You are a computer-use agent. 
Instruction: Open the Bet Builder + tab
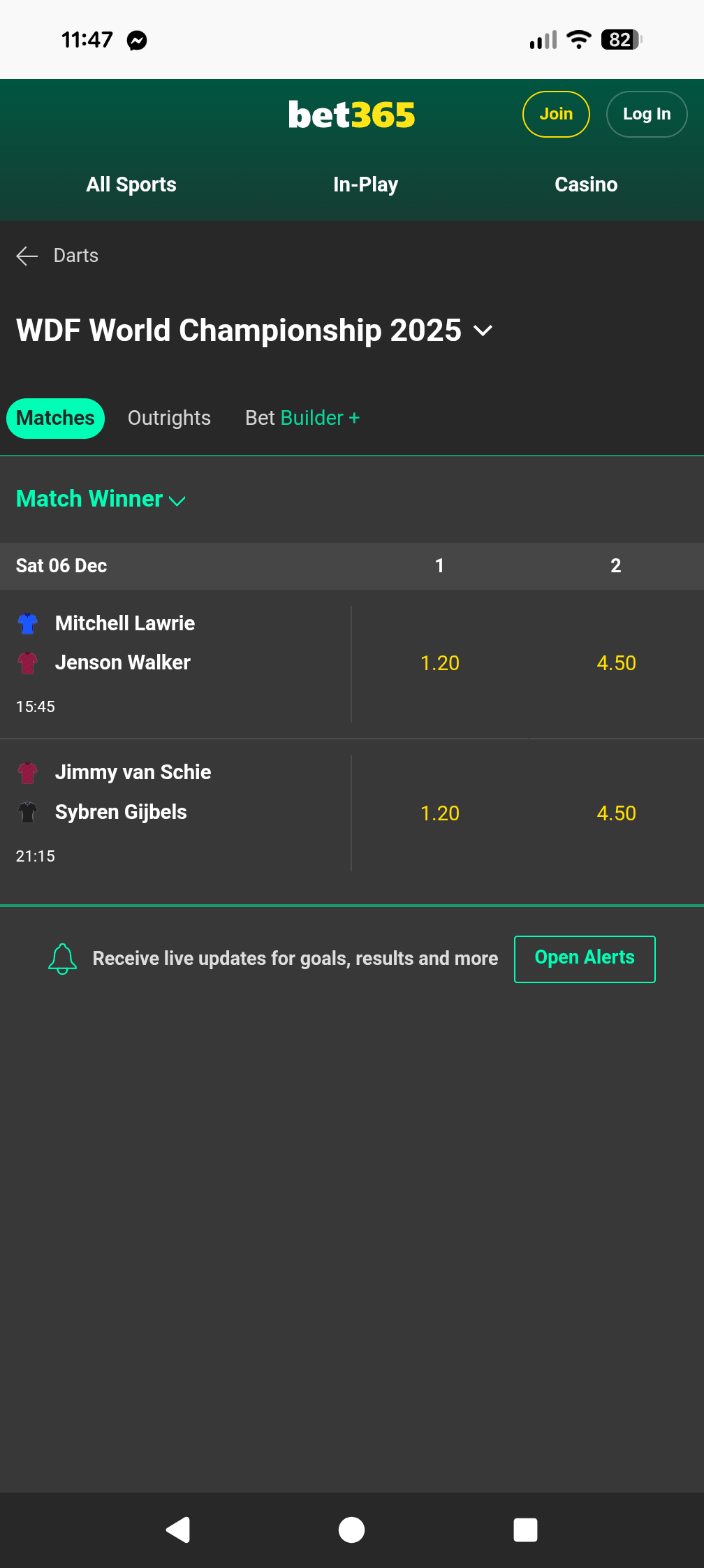(302, 418)
